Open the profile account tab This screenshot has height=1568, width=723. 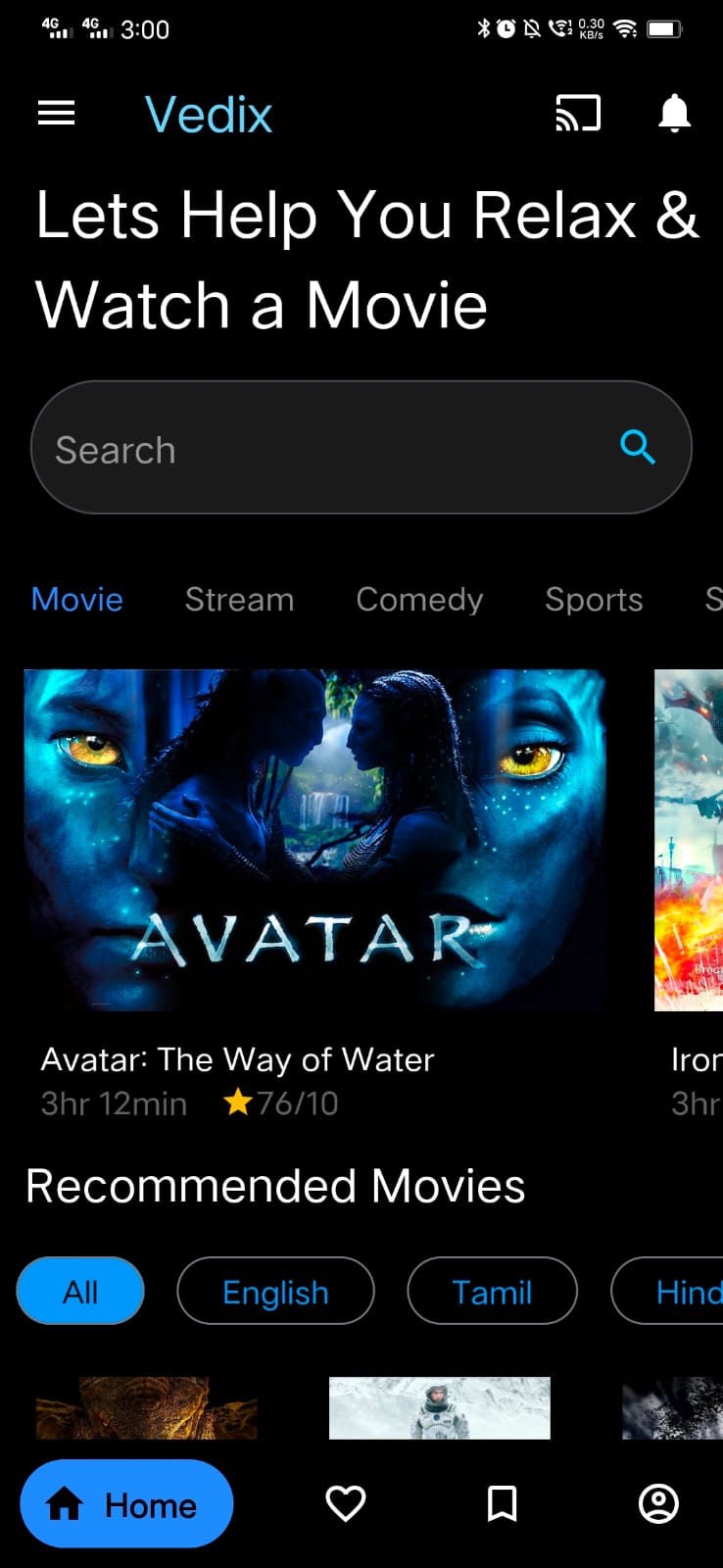click(x=658, y=1504)
